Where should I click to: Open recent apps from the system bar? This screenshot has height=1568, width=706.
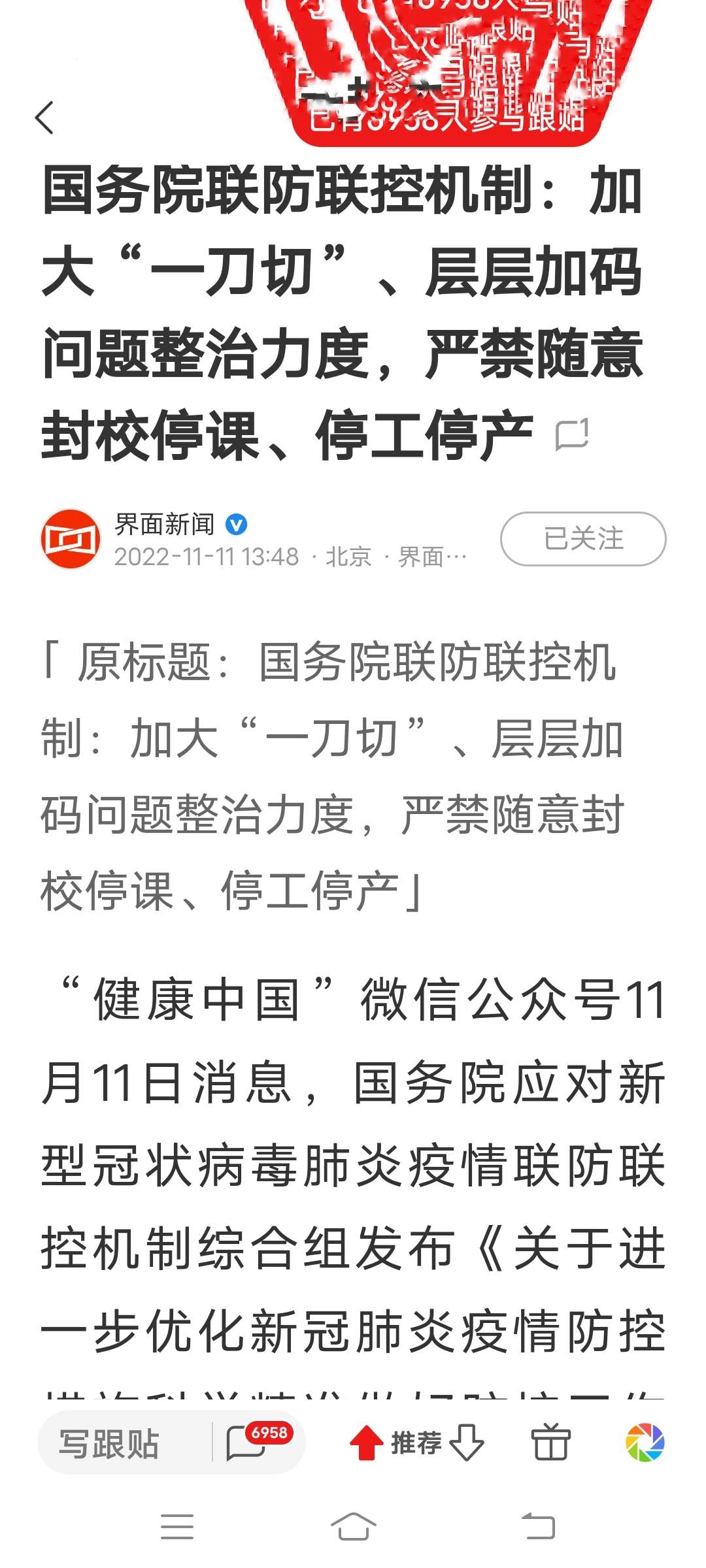point(177,1527)
